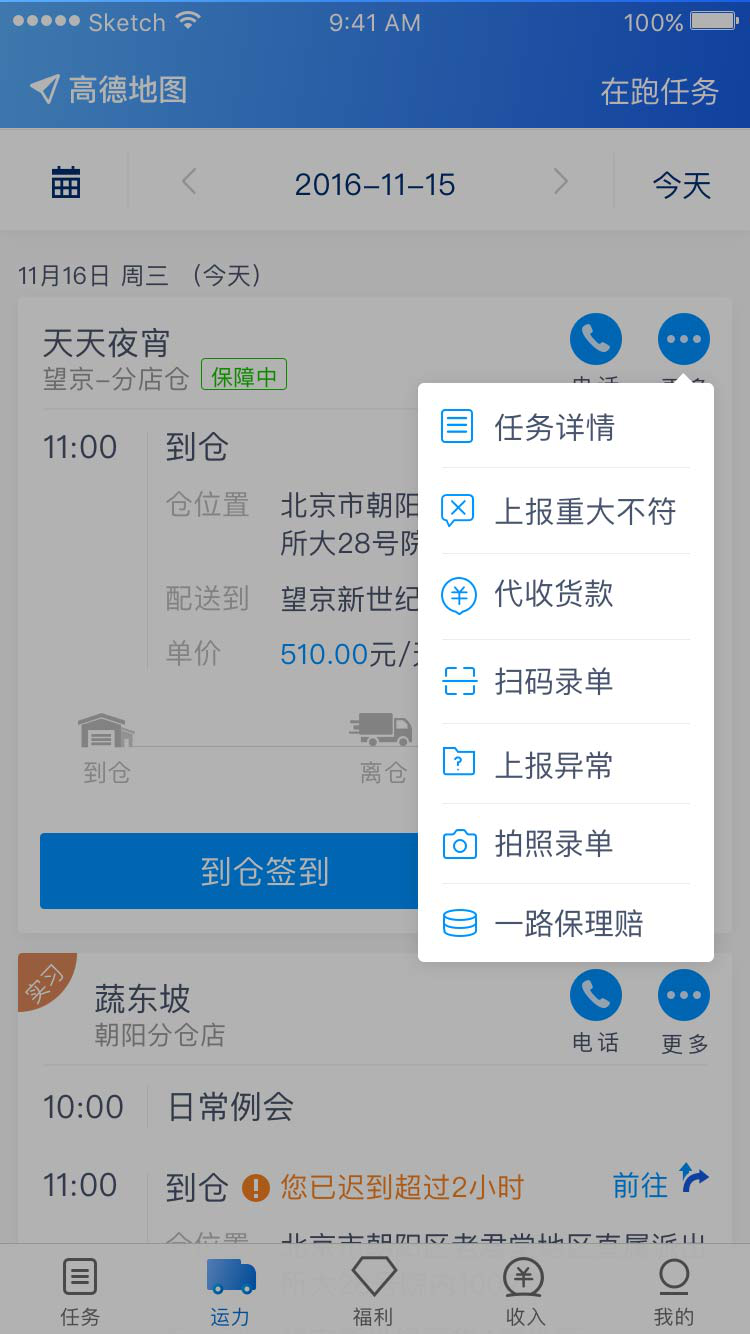This screenshot has width=750, height=1334.
Task: Go to next day arrow
Action: click(x=560, y=182)
